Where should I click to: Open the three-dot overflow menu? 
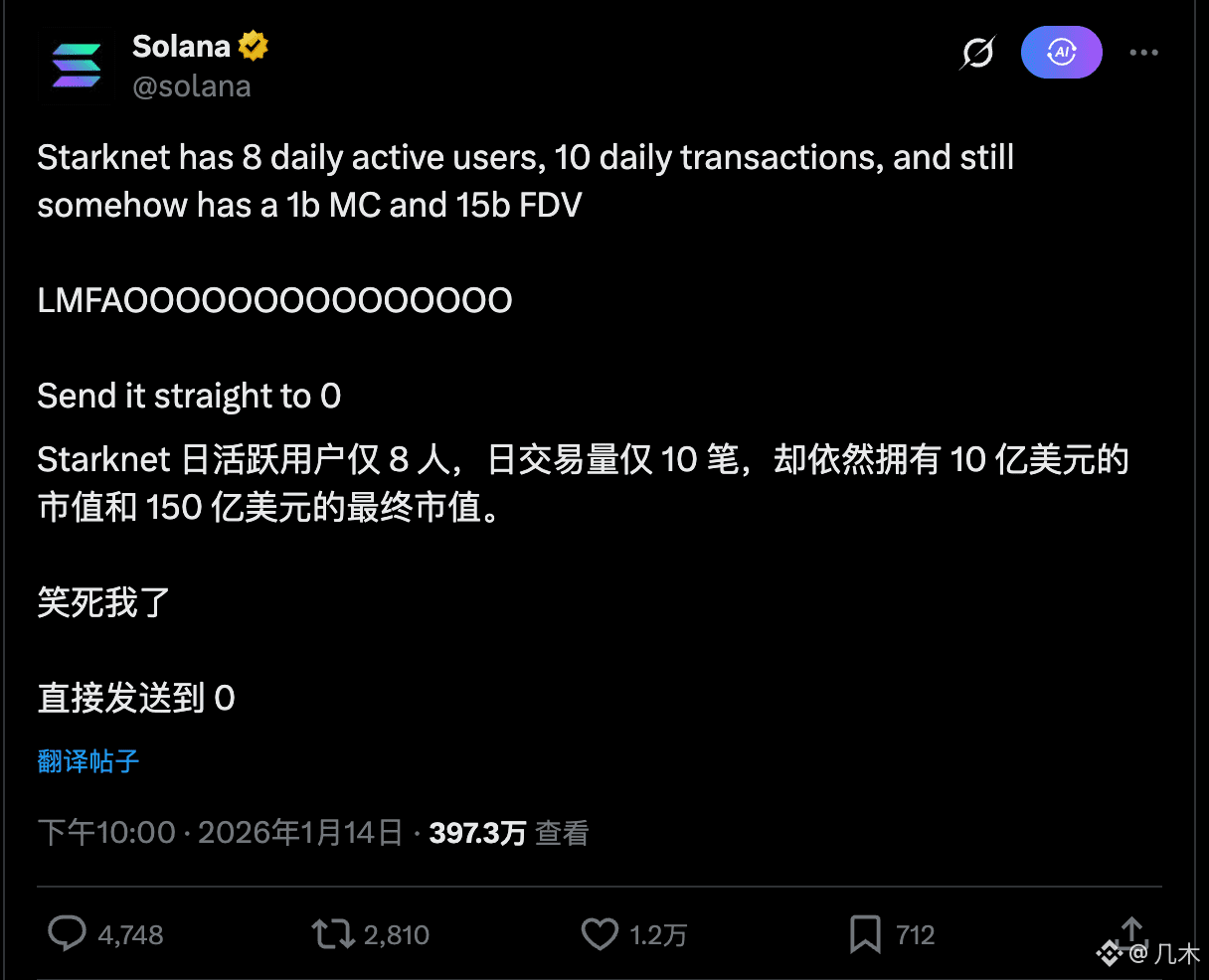[1144, 53]
